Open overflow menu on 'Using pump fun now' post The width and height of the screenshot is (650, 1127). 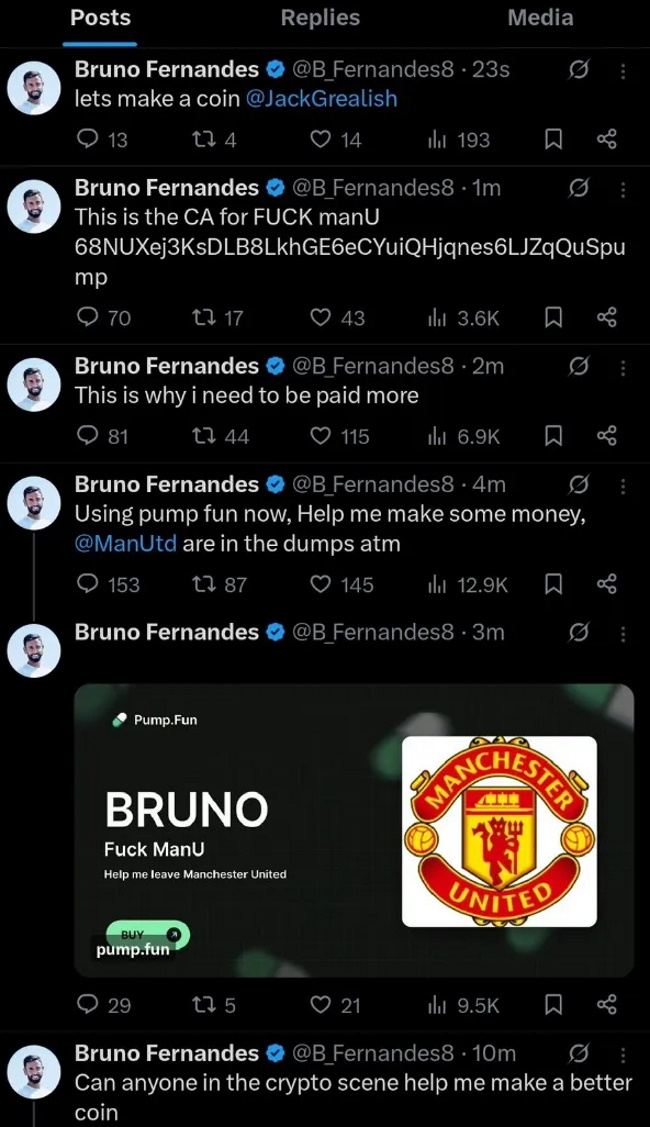pyautogui.click(x=623, y=486)
